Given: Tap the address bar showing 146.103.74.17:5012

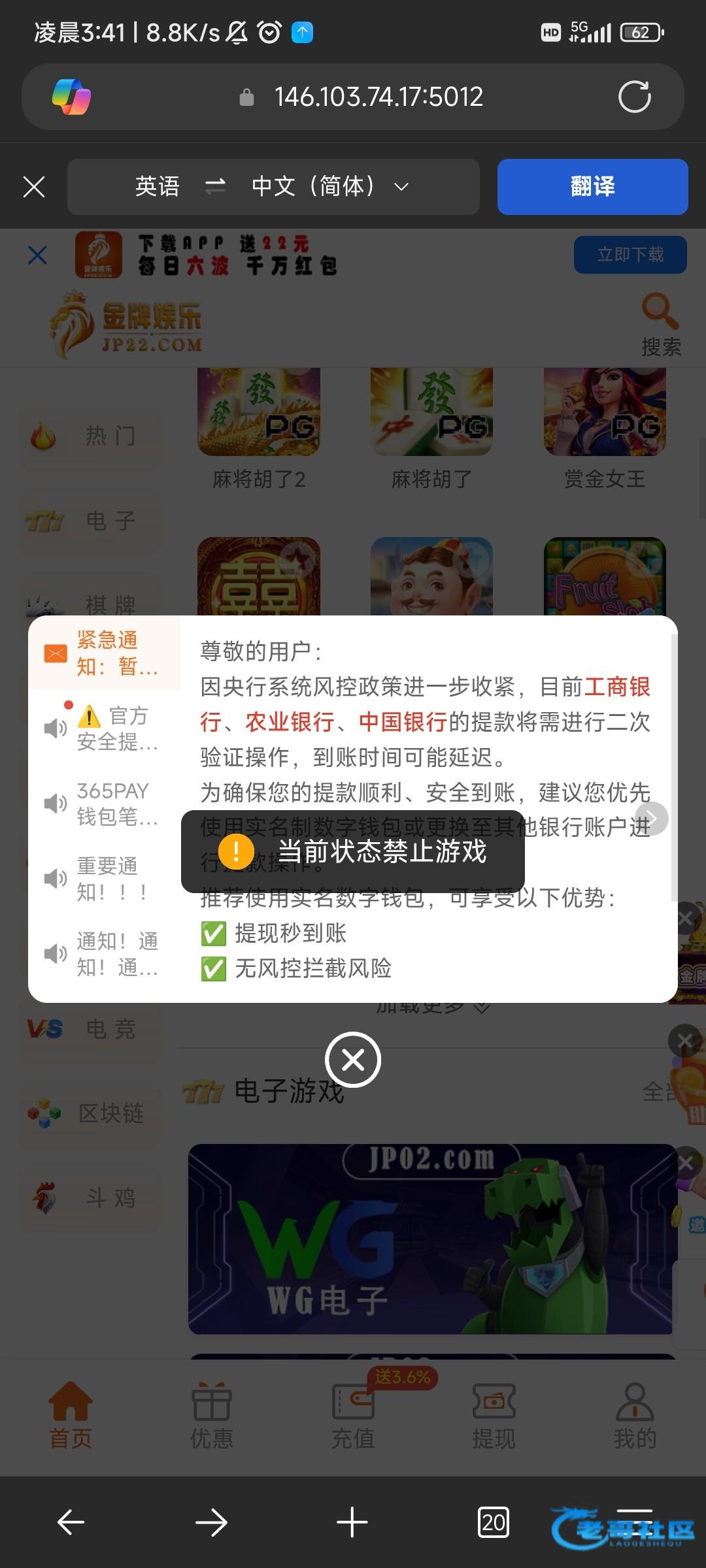Looking at the screenshot, I should 378,97.
